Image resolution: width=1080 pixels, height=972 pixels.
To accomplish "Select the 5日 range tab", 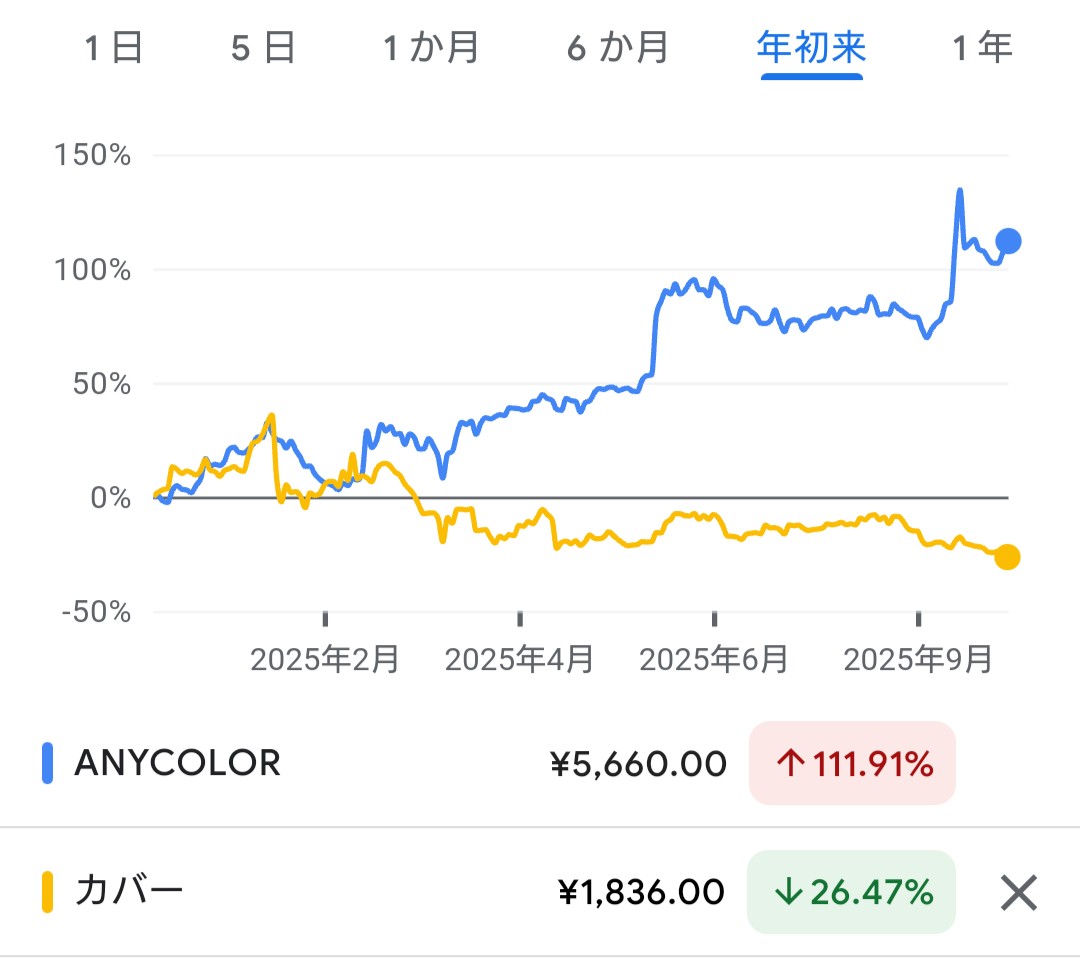I will [263, 48].
